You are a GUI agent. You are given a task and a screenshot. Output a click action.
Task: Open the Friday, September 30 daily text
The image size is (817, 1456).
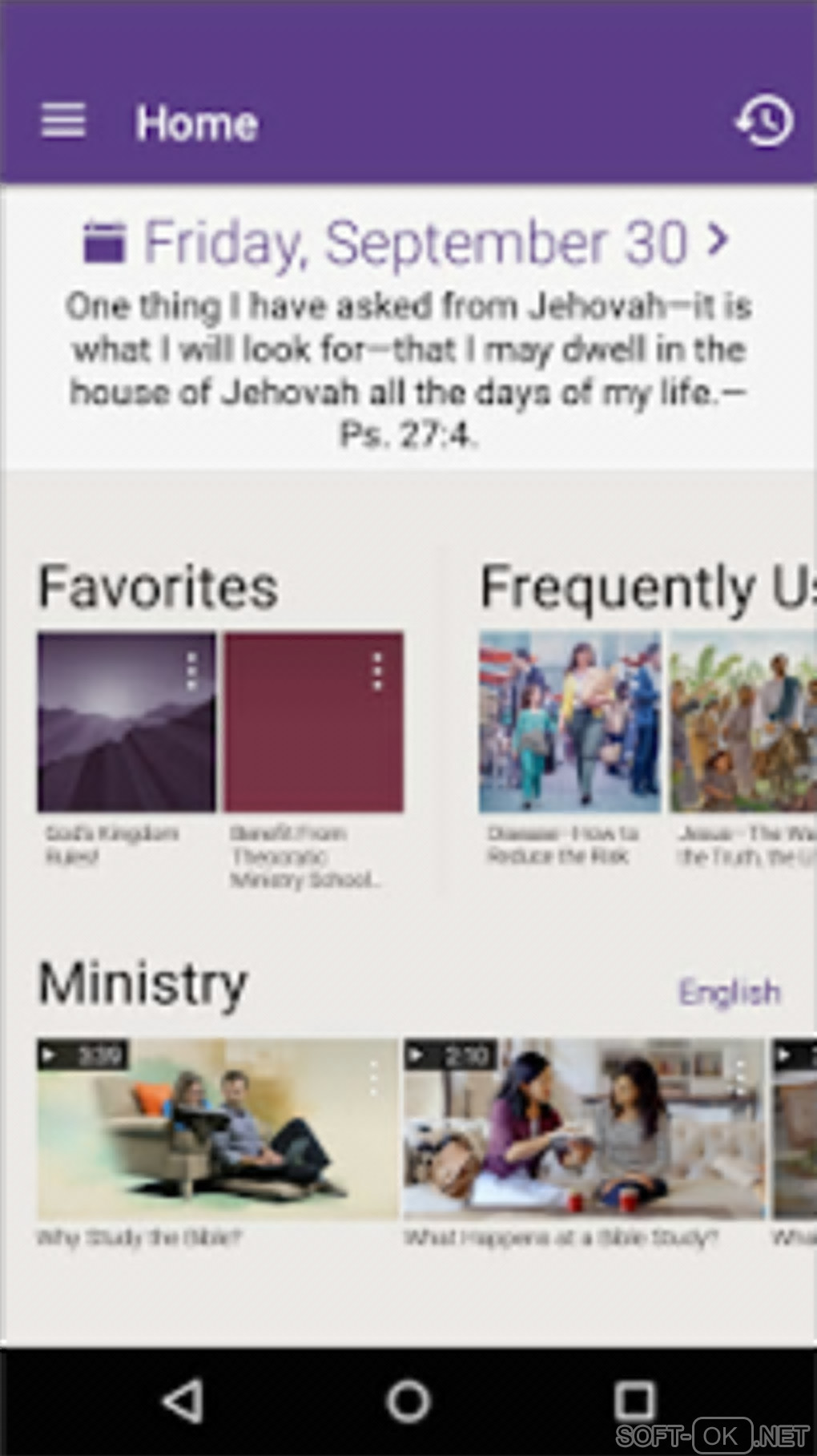(x=408, y=242)
